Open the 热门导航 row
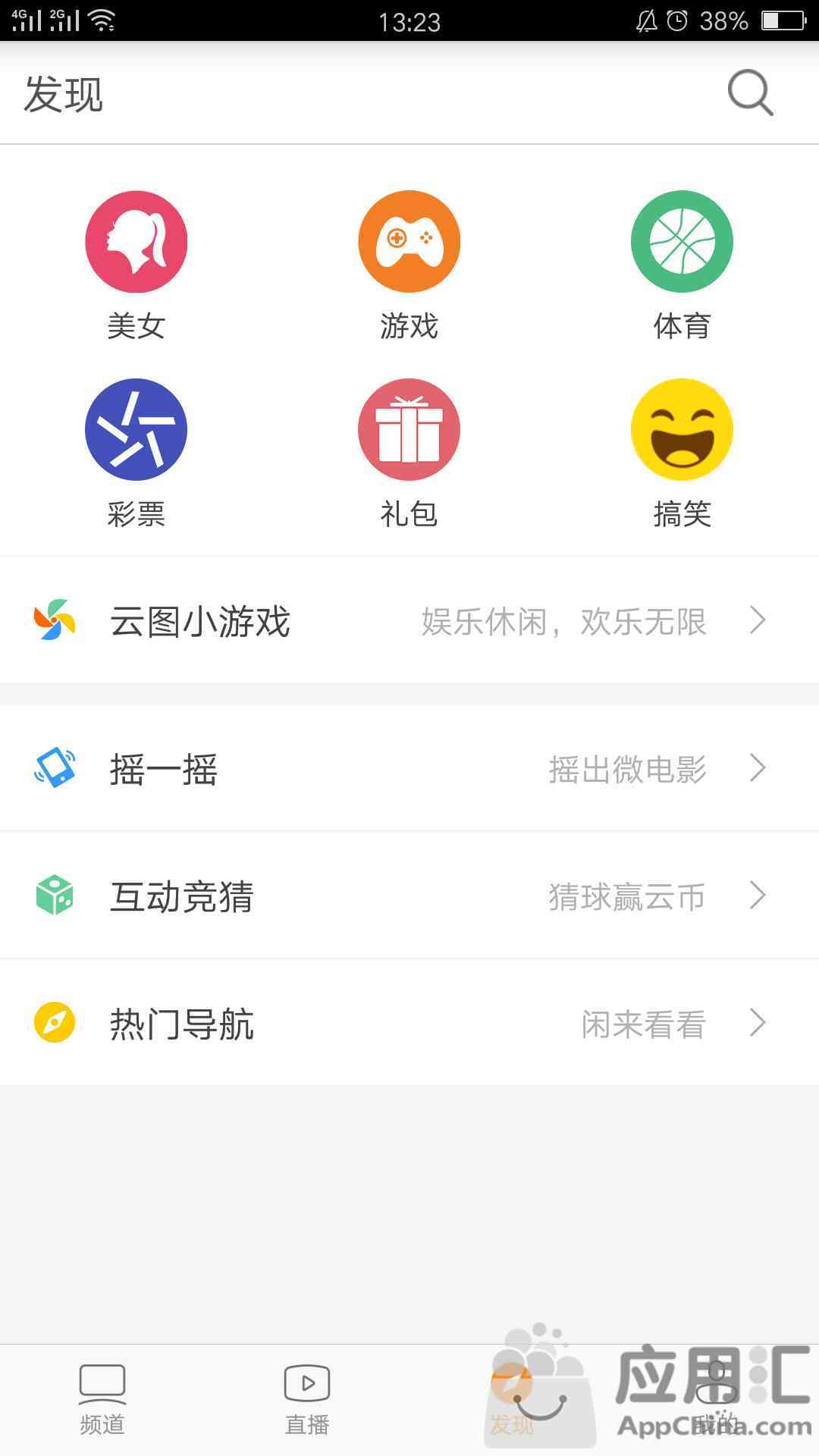Screen dimensions: 819x1456 click(409, 1023)
